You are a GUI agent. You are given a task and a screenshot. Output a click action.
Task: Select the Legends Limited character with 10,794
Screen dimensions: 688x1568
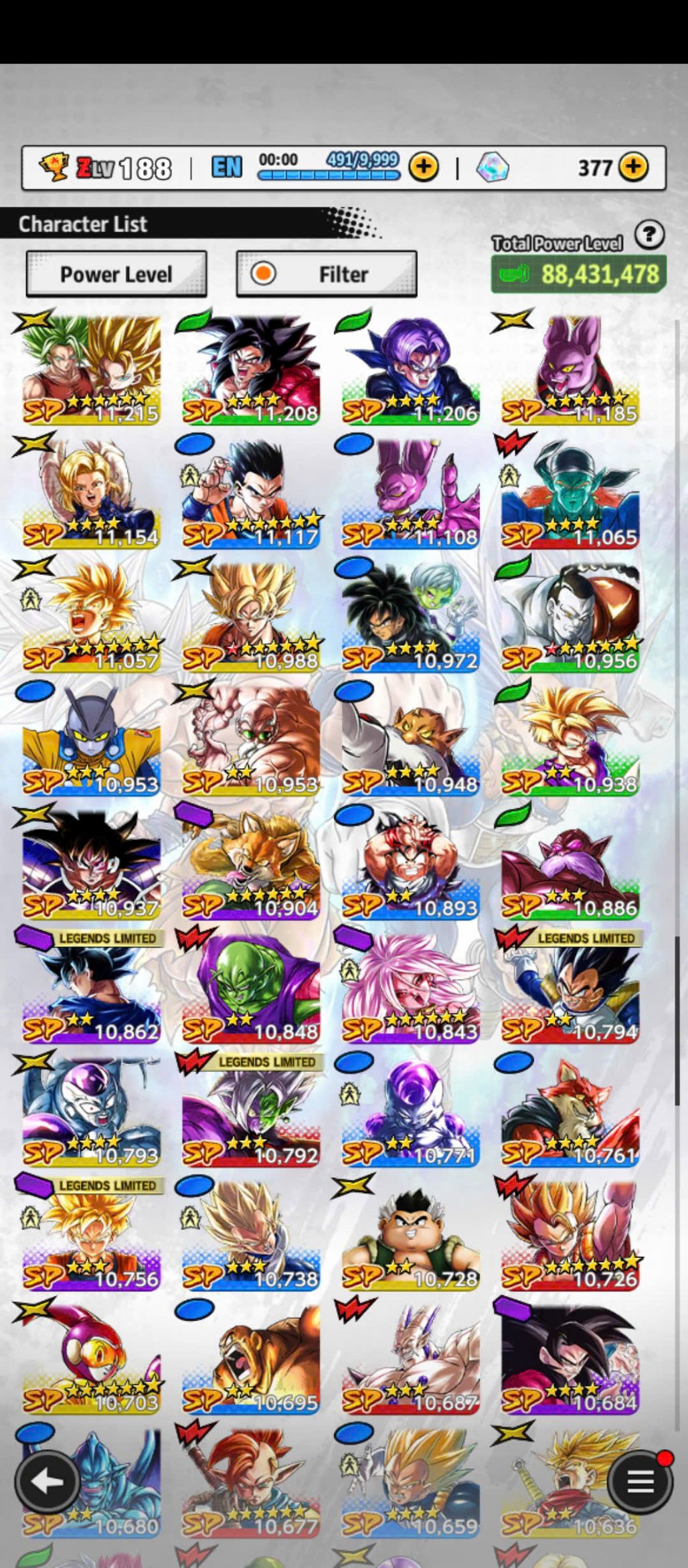[x=570, y=988]
